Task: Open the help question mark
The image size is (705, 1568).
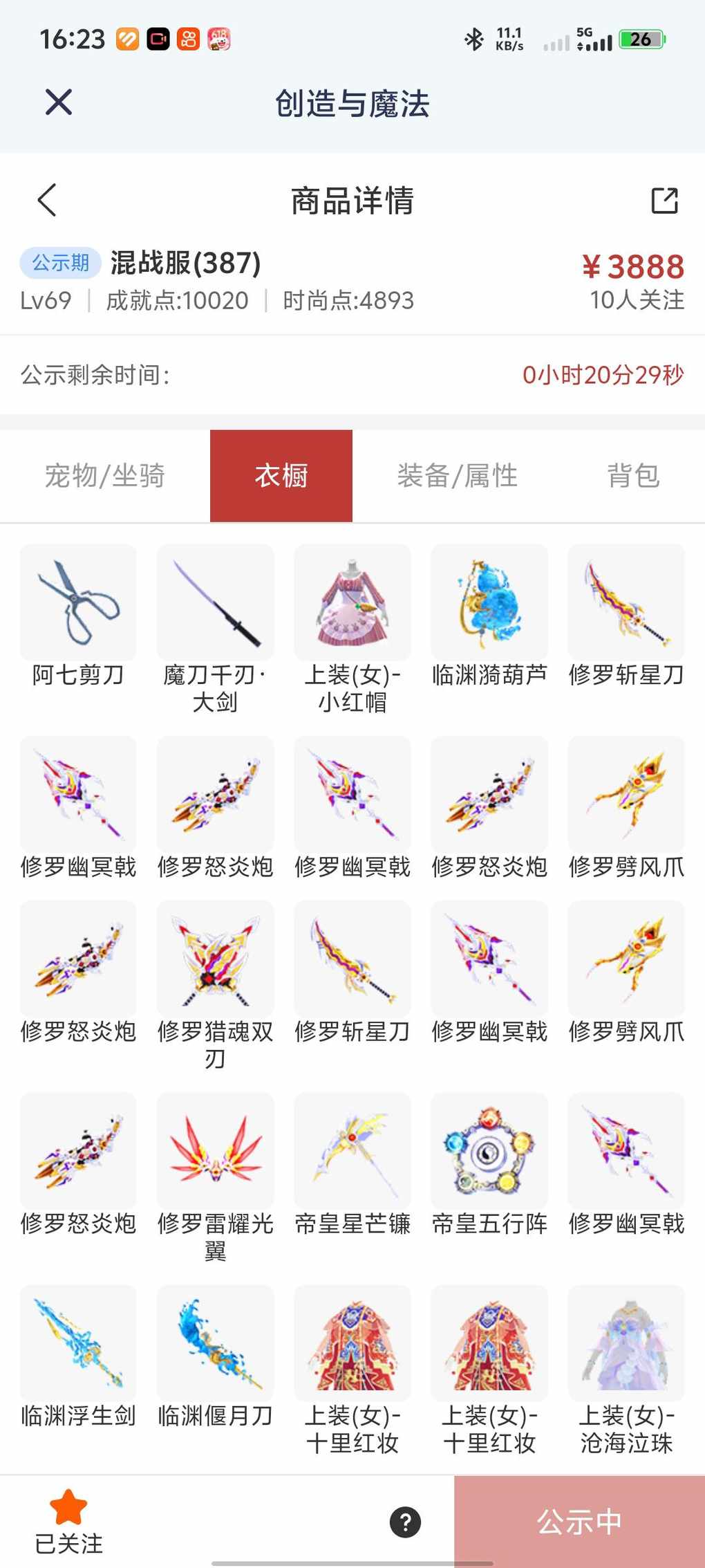Action: (405, 1522)
